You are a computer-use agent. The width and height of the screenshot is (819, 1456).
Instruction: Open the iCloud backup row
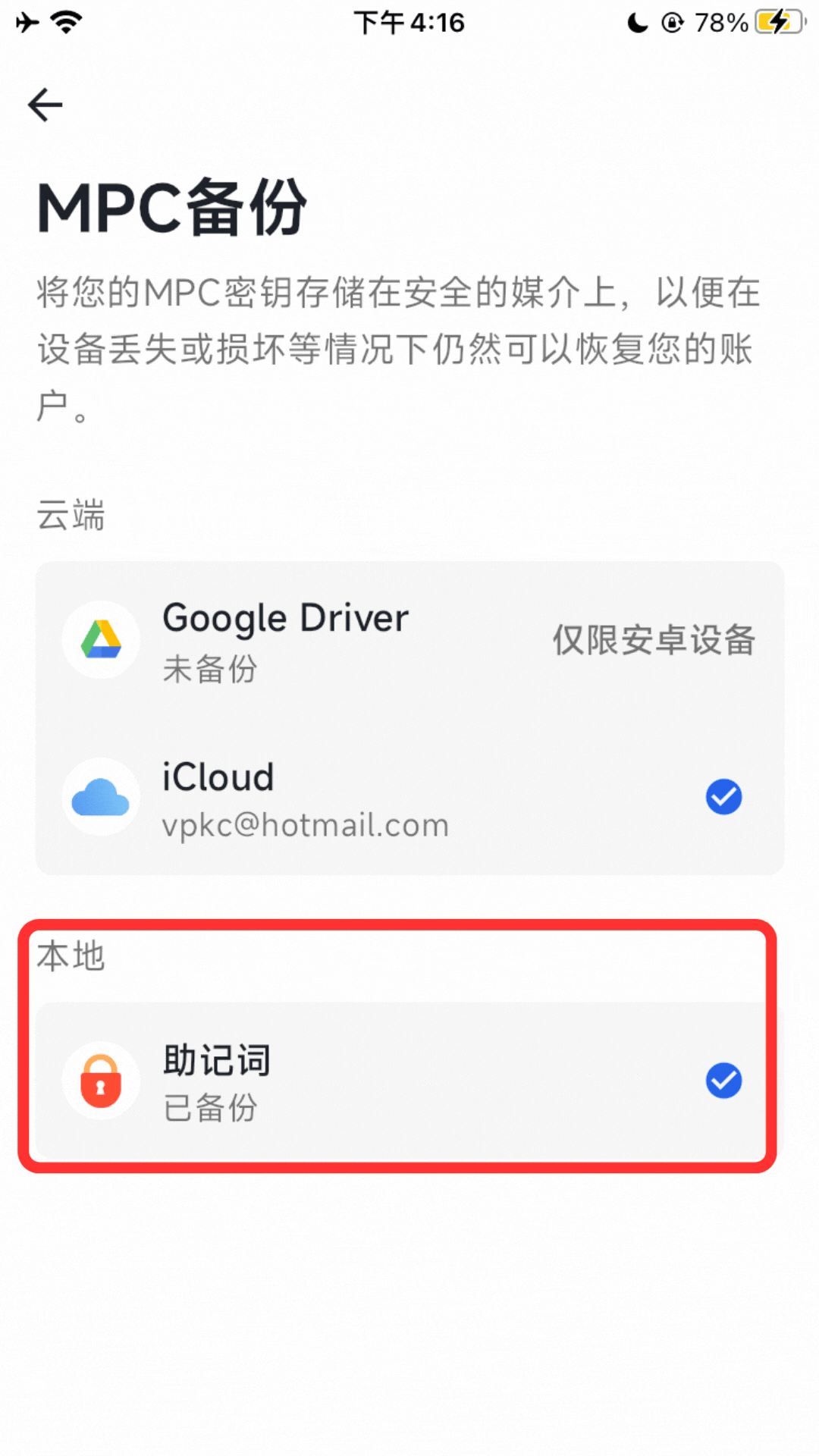coord(409,798)
